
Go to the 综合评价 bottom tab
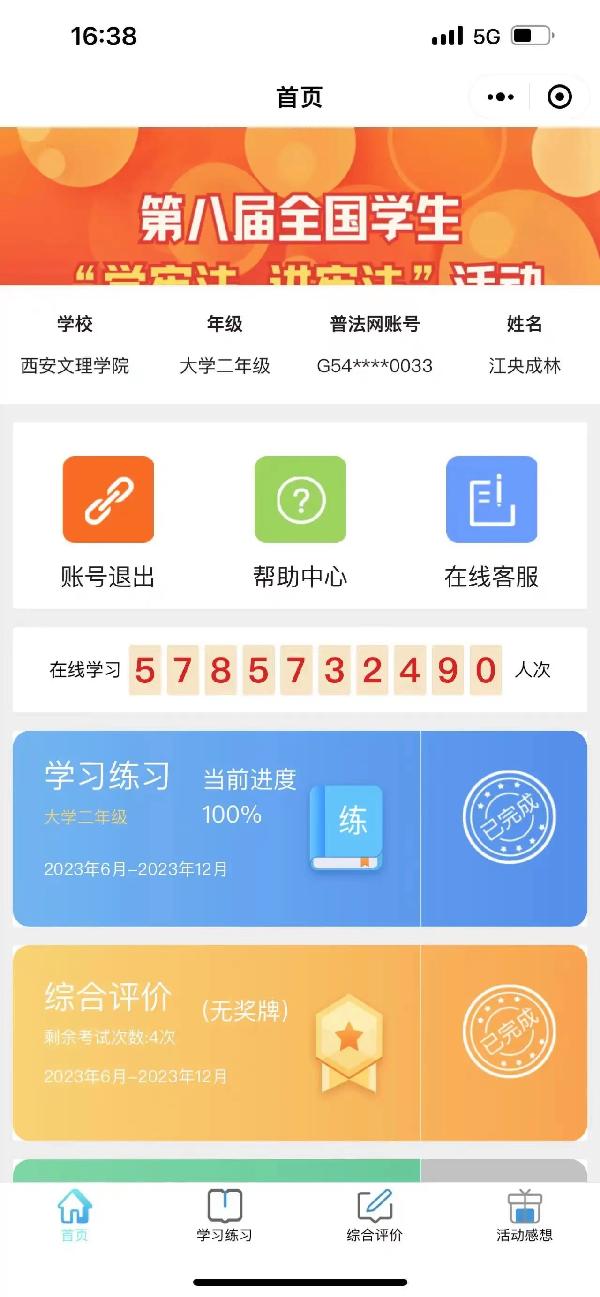point(374,1214)
